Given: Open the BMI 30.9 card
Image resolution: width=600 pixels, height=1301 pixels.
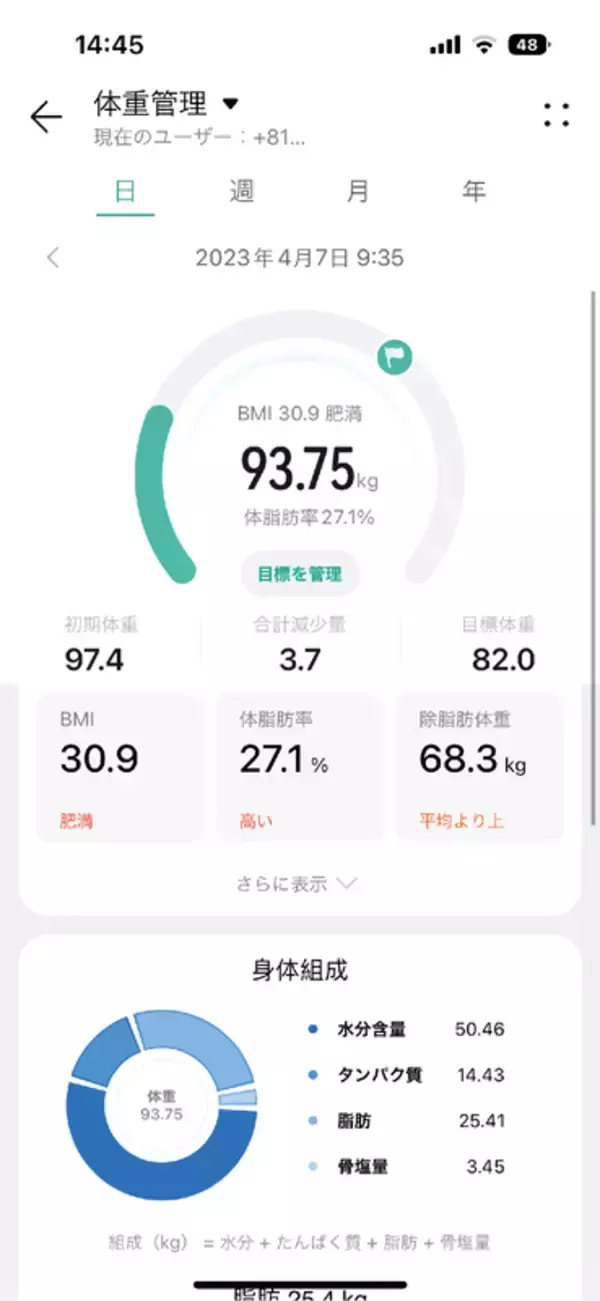Looking at the screenshot, I should [x=120, y=768].
